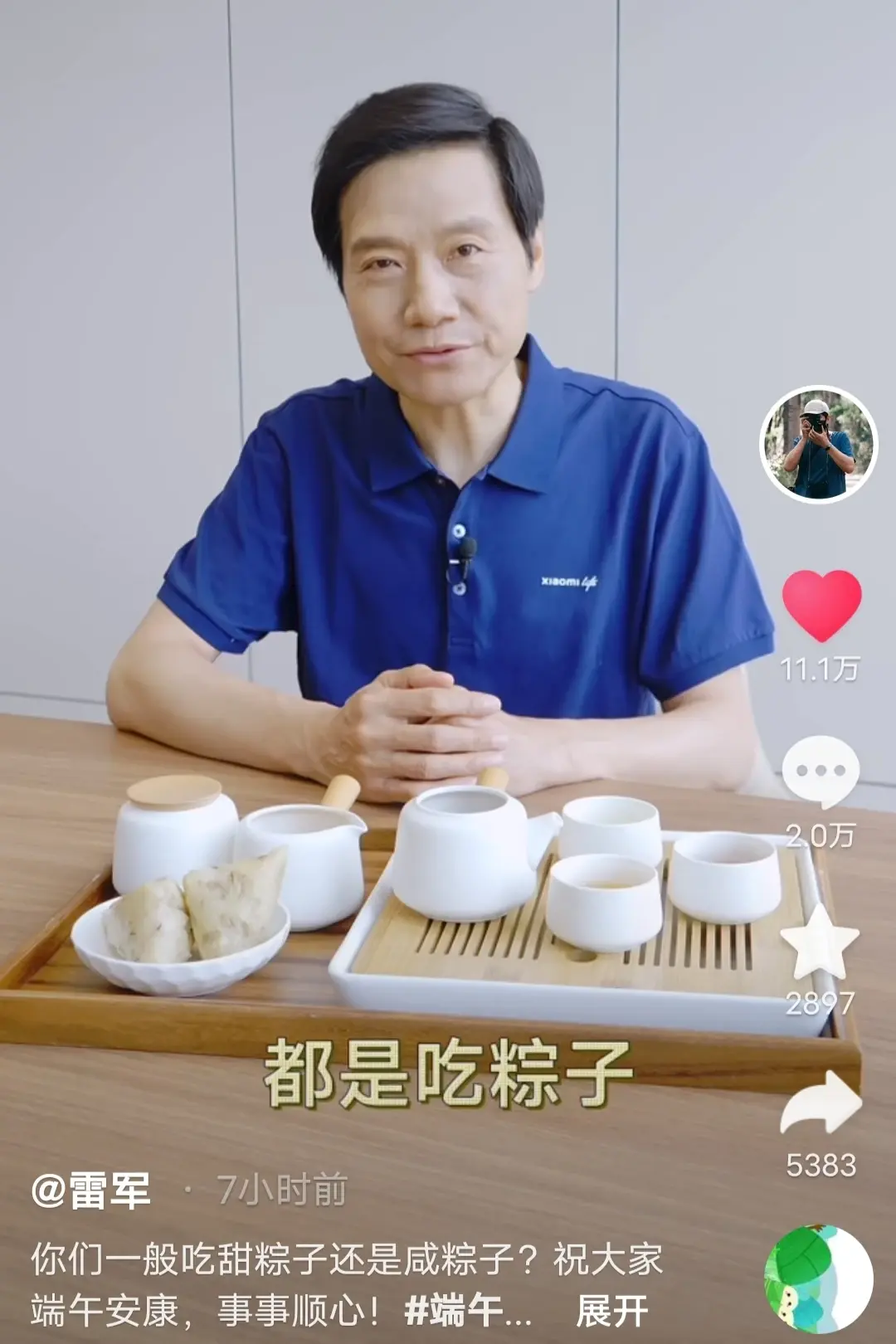Open the creator's profile avatar
This screenshot has height=1344, width=896.
coord(819,445)
